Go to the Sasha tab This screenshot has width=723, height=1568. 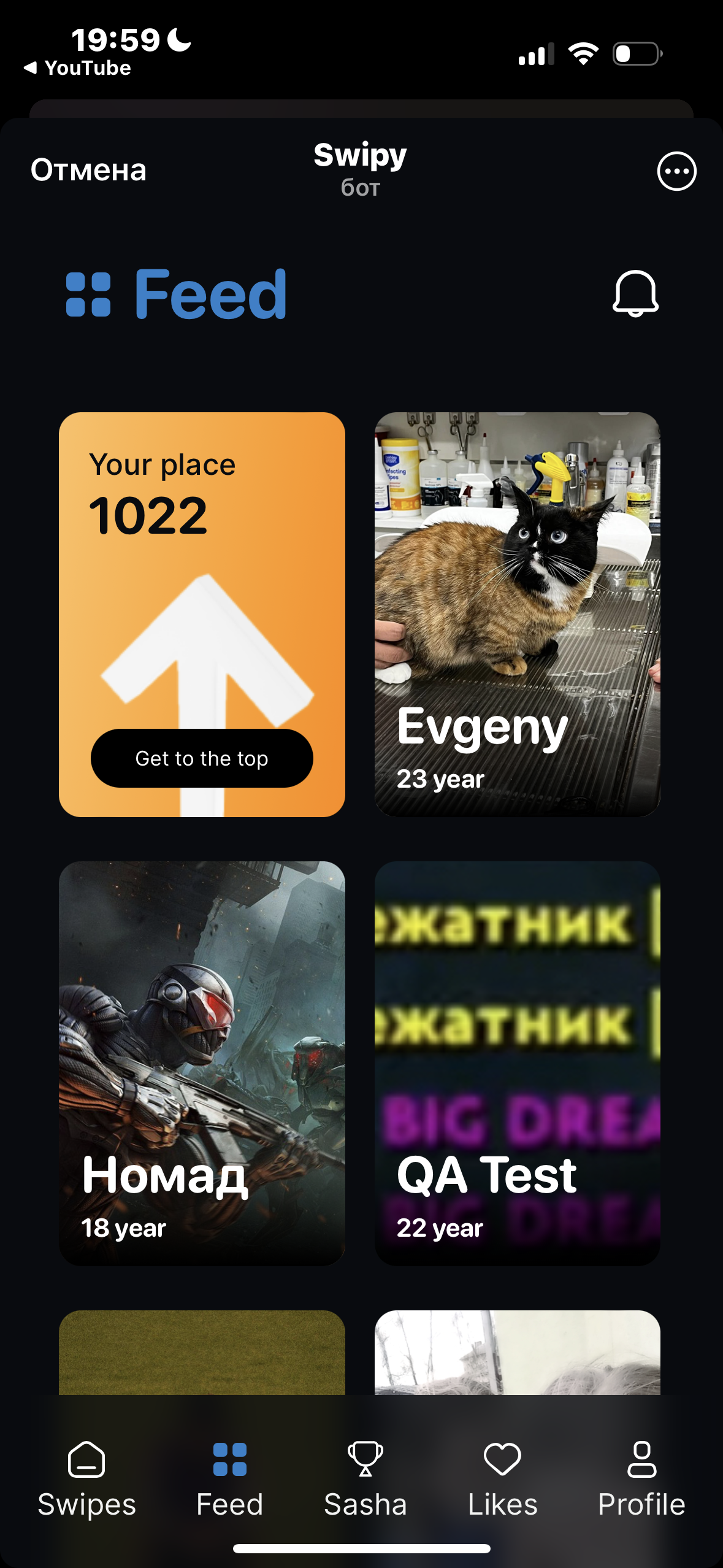[365, 1478]
